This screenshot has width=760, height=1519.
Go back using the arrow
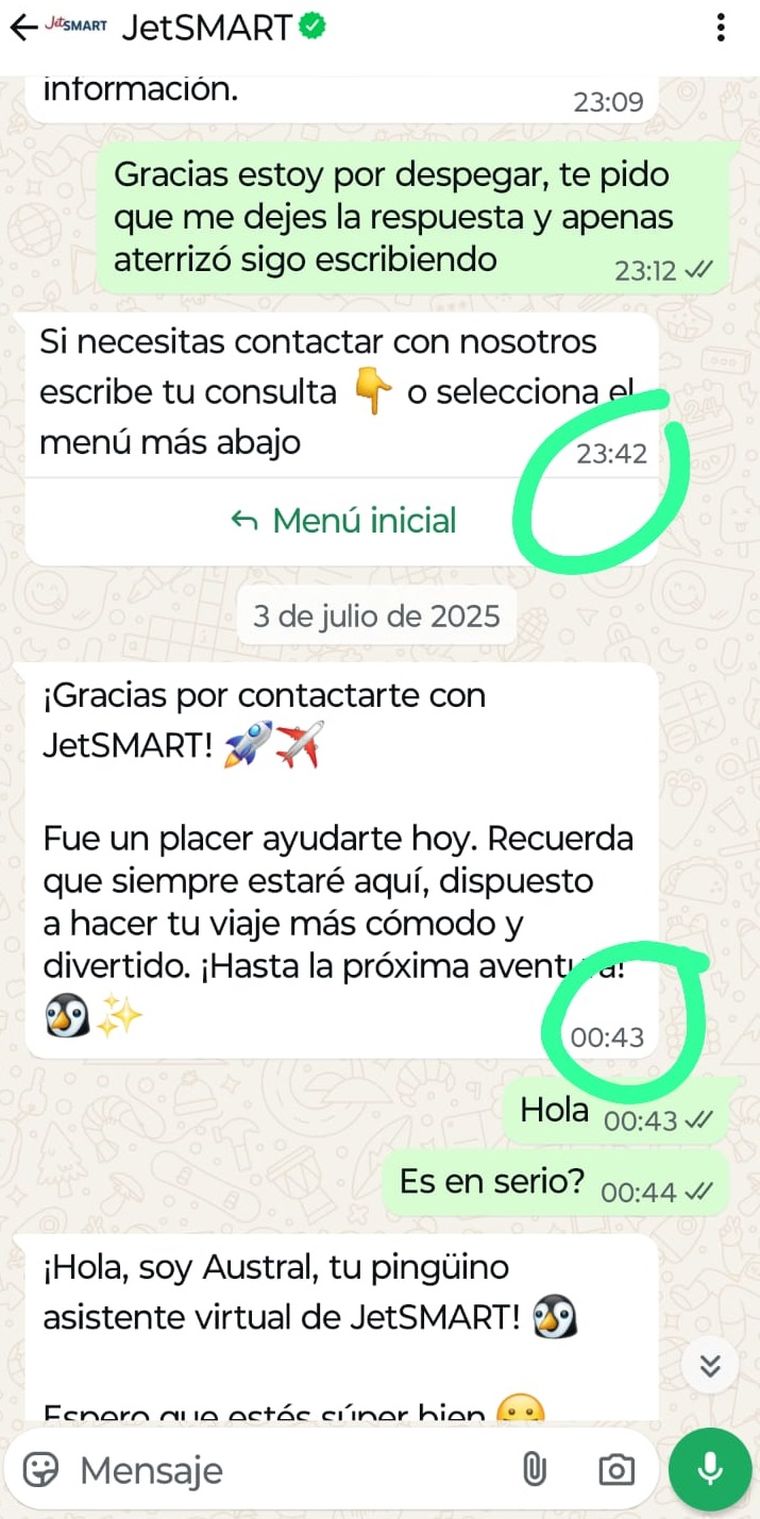coord(23,28)
